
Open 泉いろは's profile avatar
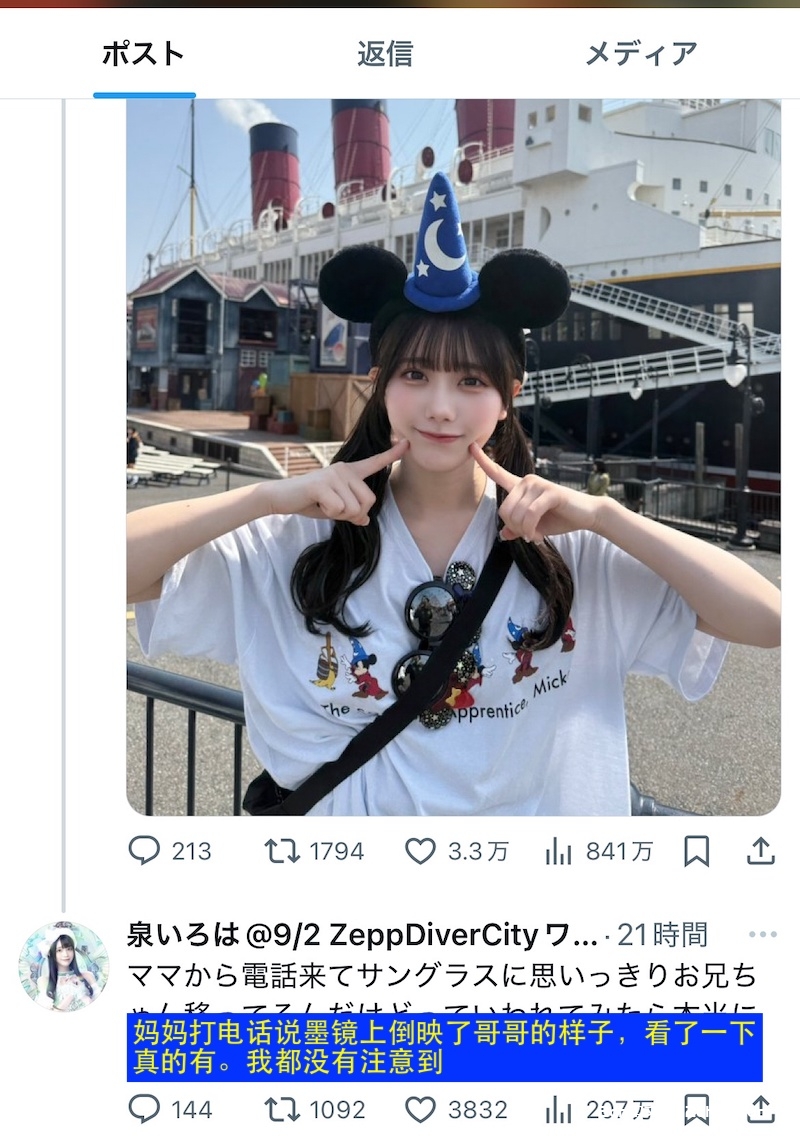(x=64, y=966)
